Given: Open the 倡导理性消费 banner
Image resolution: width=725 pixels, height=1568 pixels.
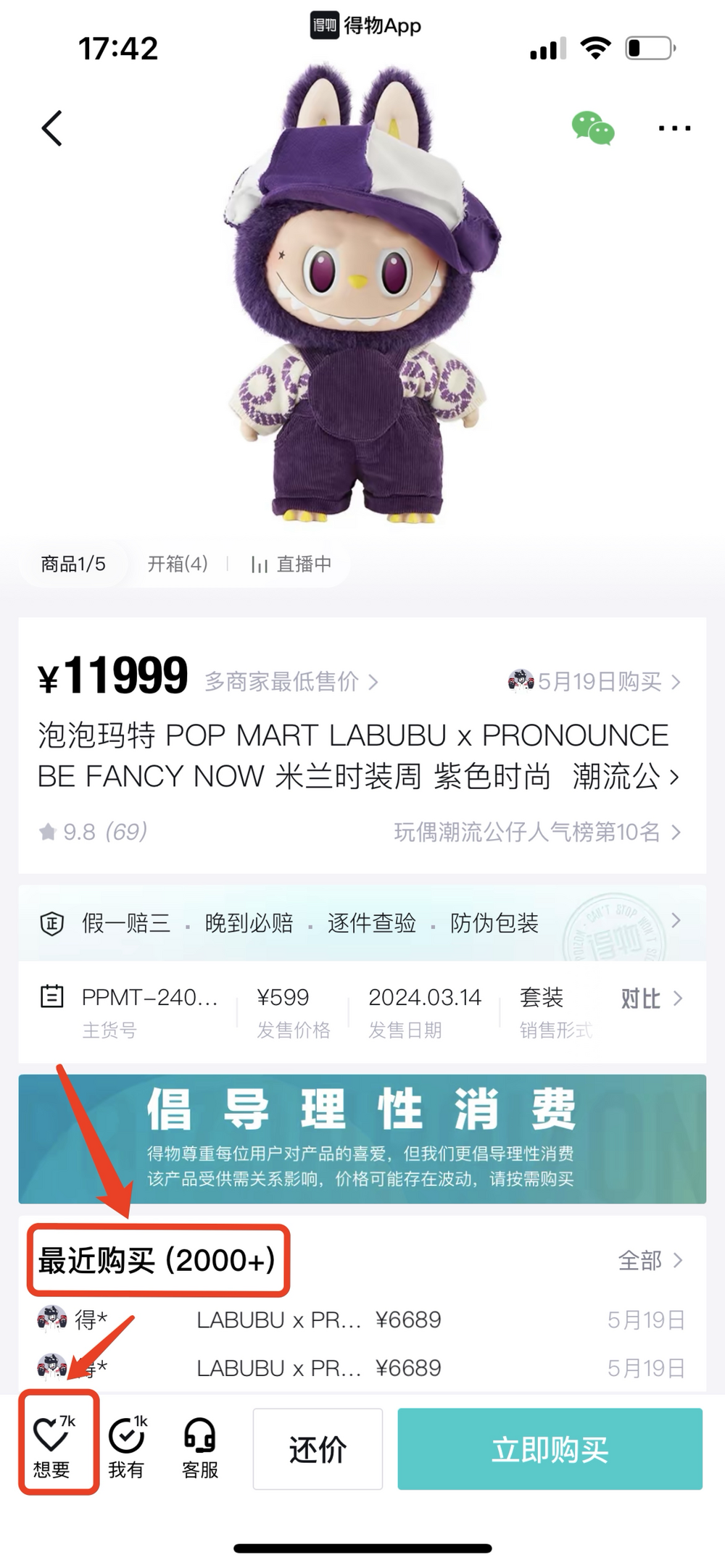Looking at the screenshot, I should point(361,1138).
